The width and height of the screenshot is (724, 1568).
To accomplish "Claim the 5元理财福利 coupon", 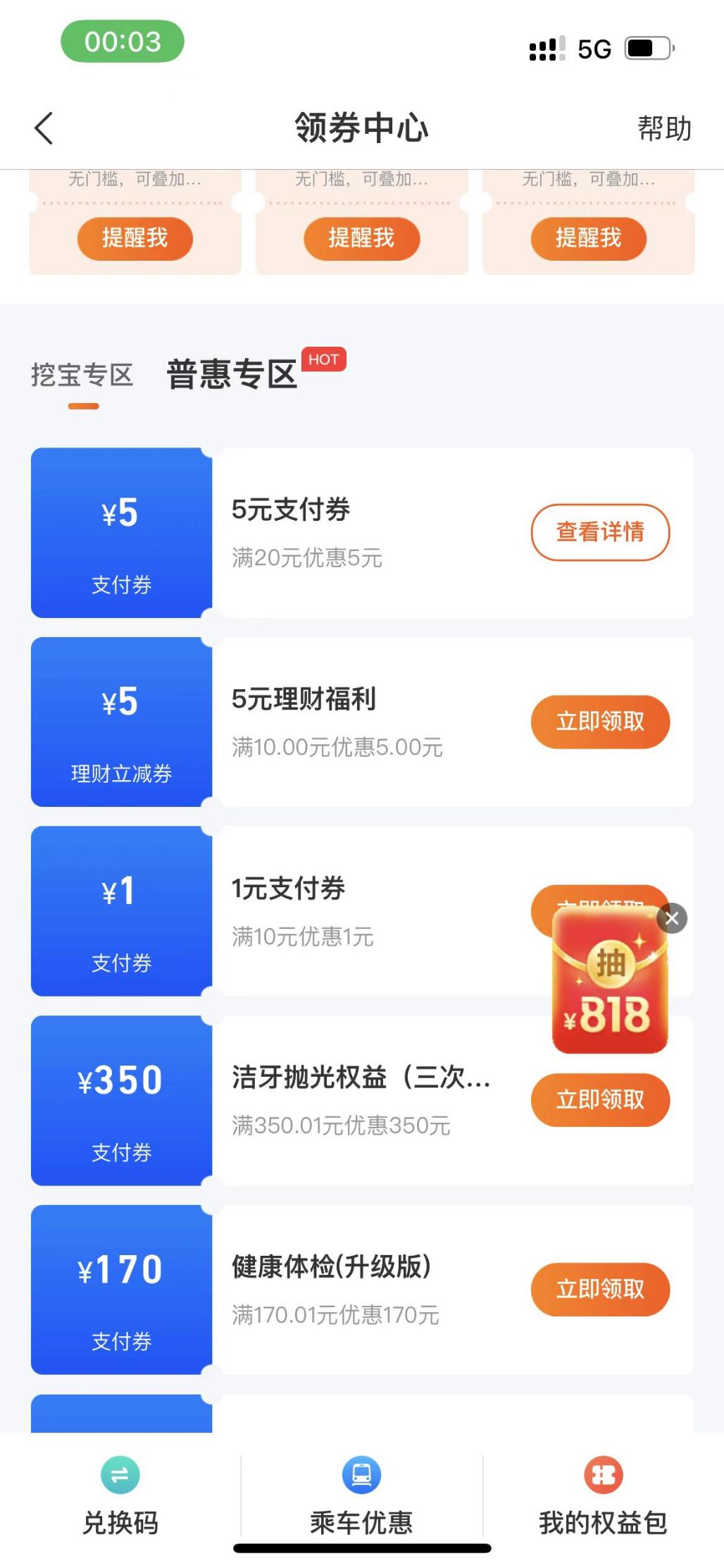I will pos(600,722).
